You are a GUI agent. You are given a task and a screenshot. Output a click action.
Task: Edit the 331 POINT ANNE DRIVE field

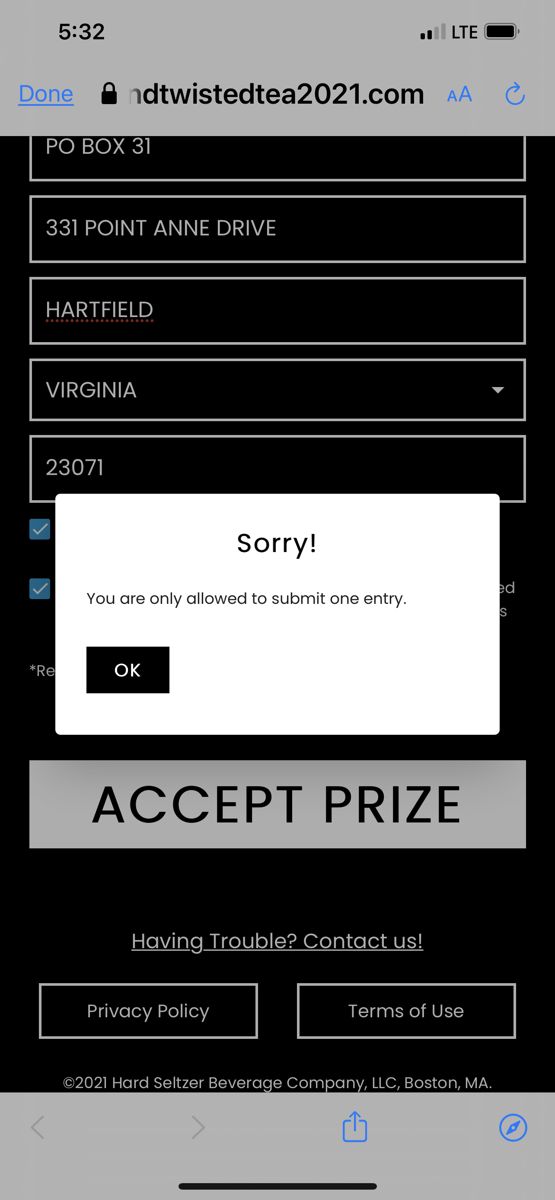pos(277,228)
